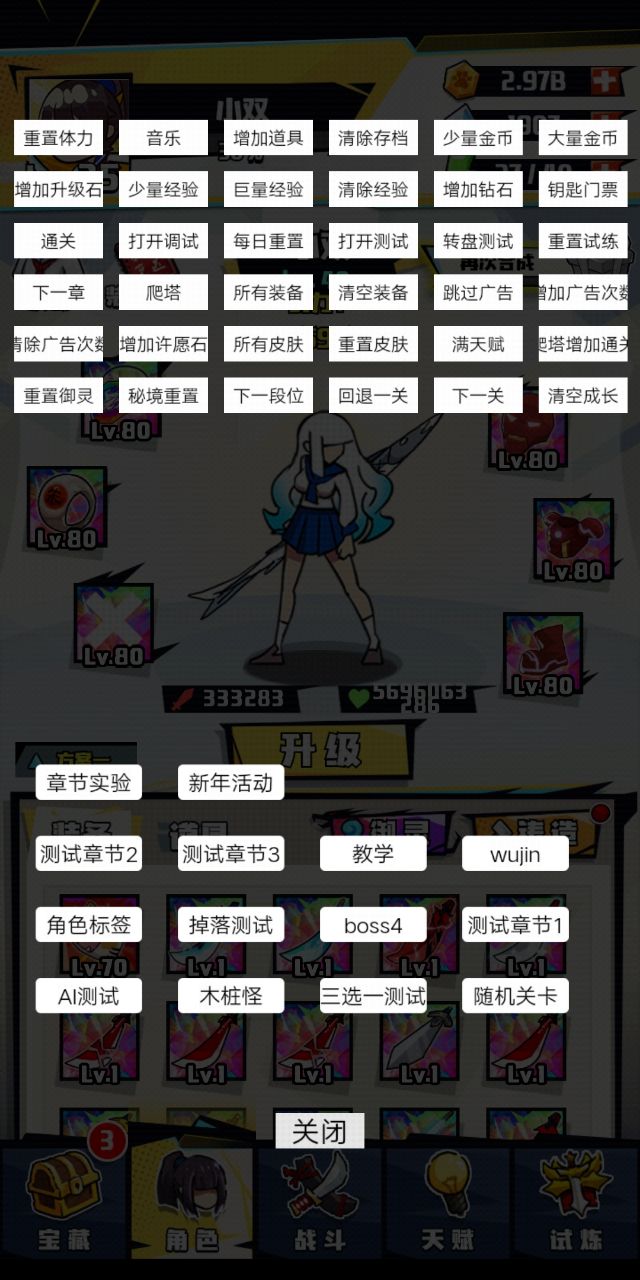Open the 随机关卡 random level
Screen dimensions: 640x1280
coord(515,996)
